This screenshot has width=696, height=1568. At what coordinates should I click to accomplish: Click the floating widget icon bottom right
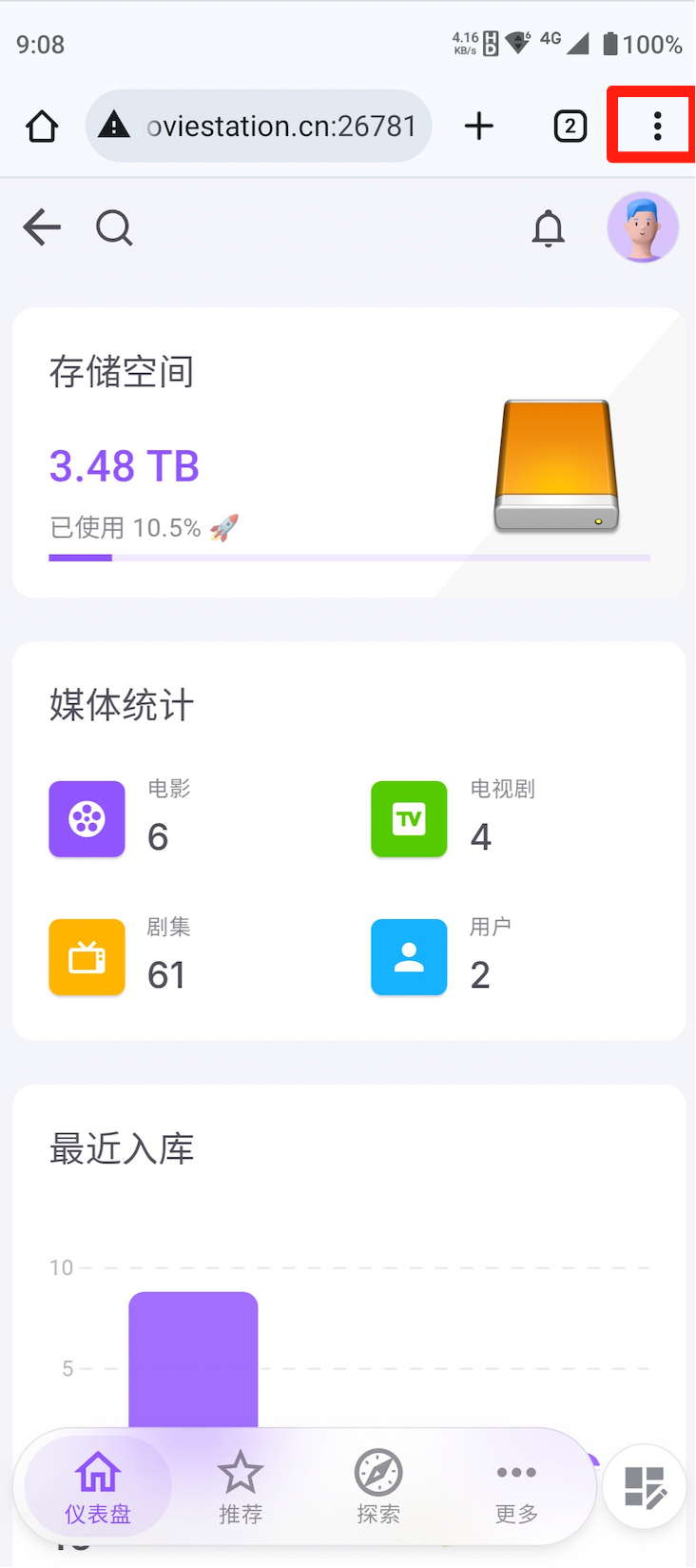(644, 1485)
